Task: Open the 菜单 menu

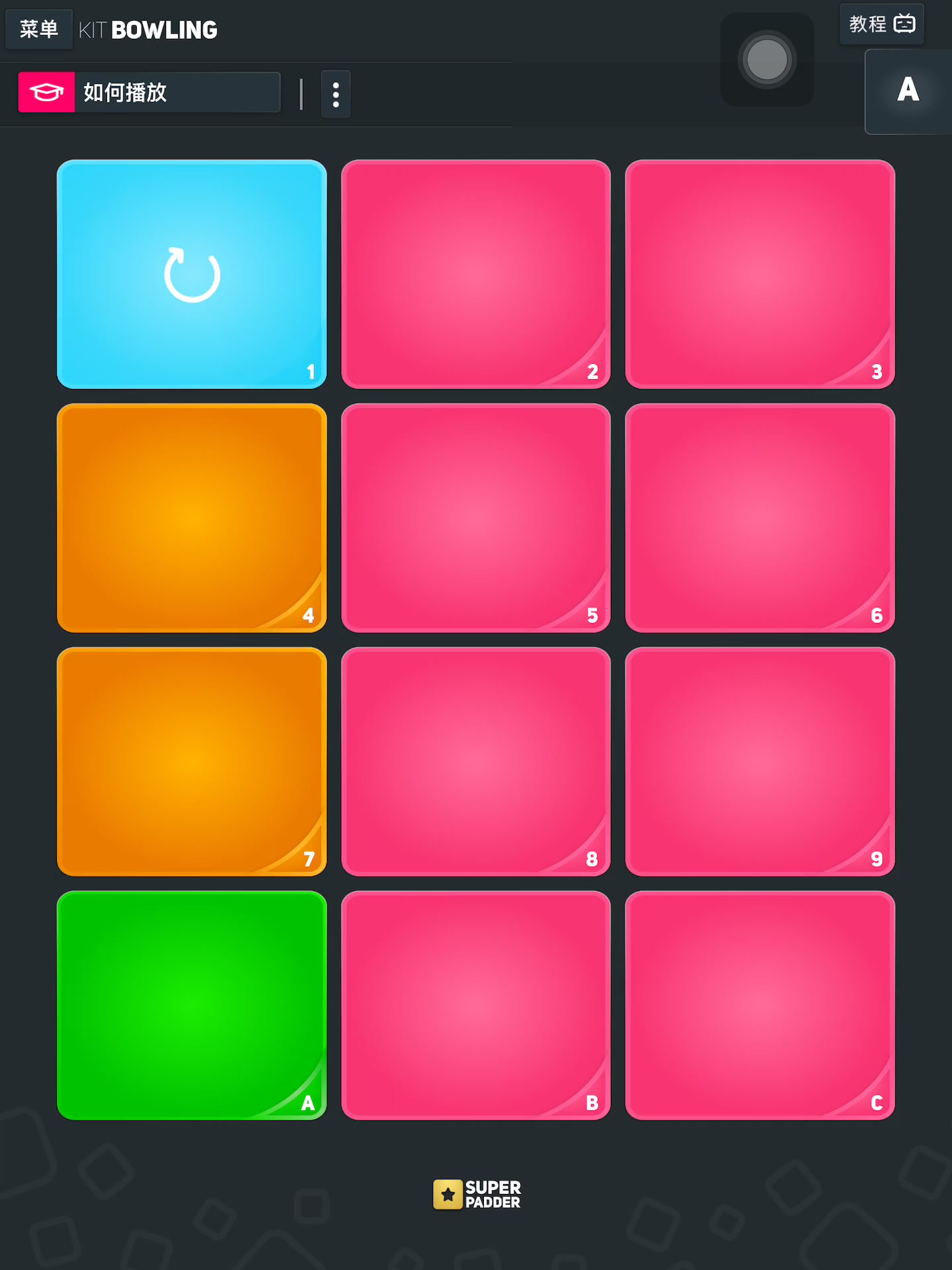Action: (x=38, y=29)
